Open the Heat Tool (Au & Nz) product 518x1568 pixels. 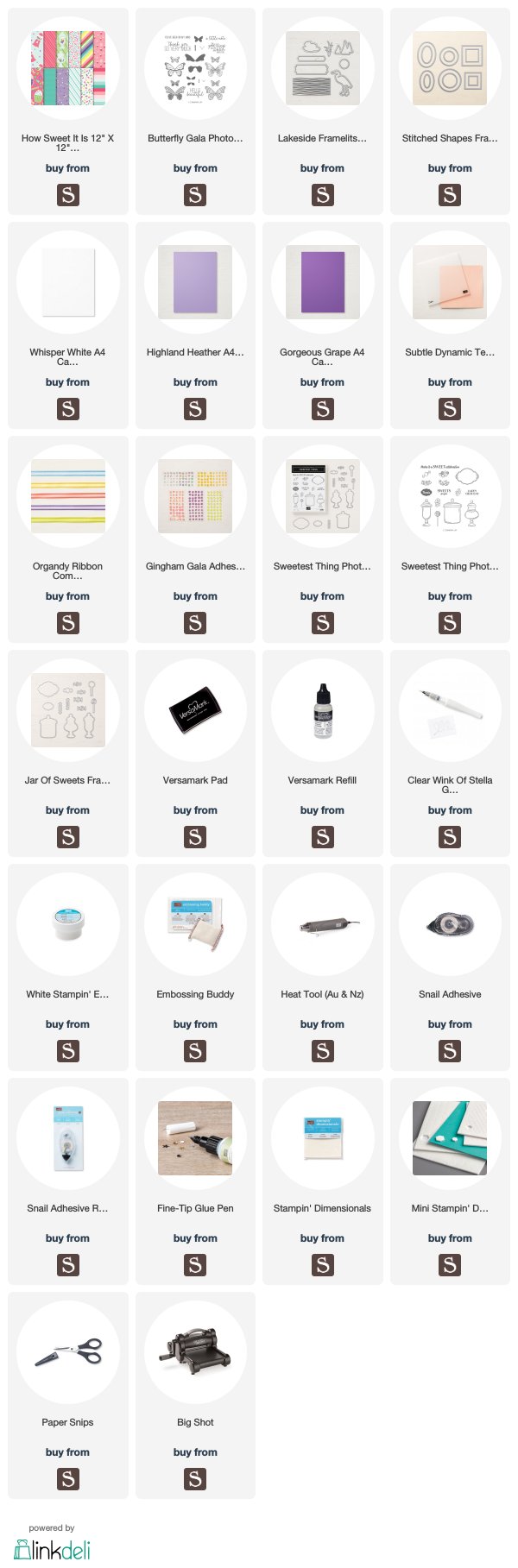322,924
